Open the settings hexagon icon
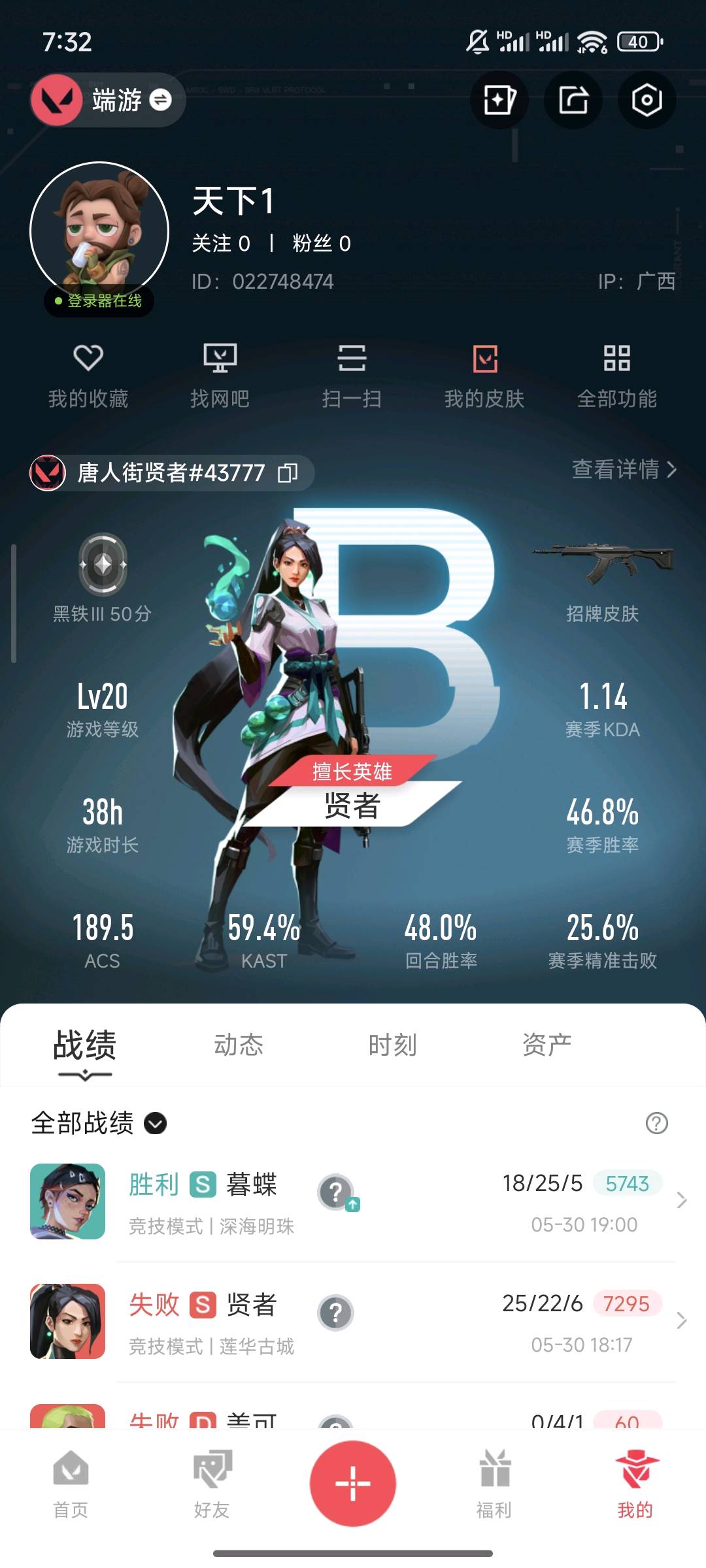 (x=647, y=100)
